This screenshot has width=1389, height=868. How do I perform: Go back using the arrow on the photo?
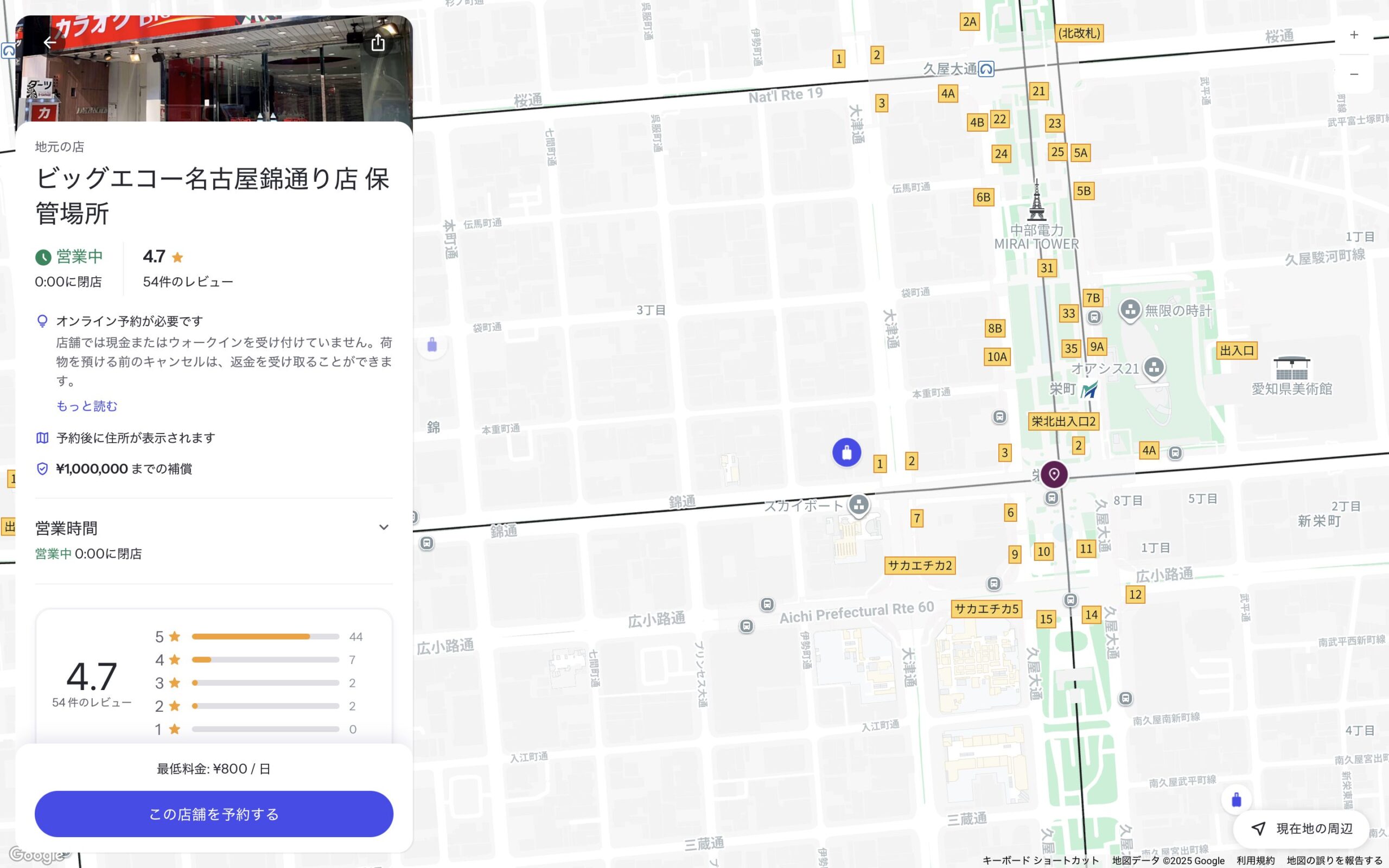pyautogui.click(x=50, y=42)
